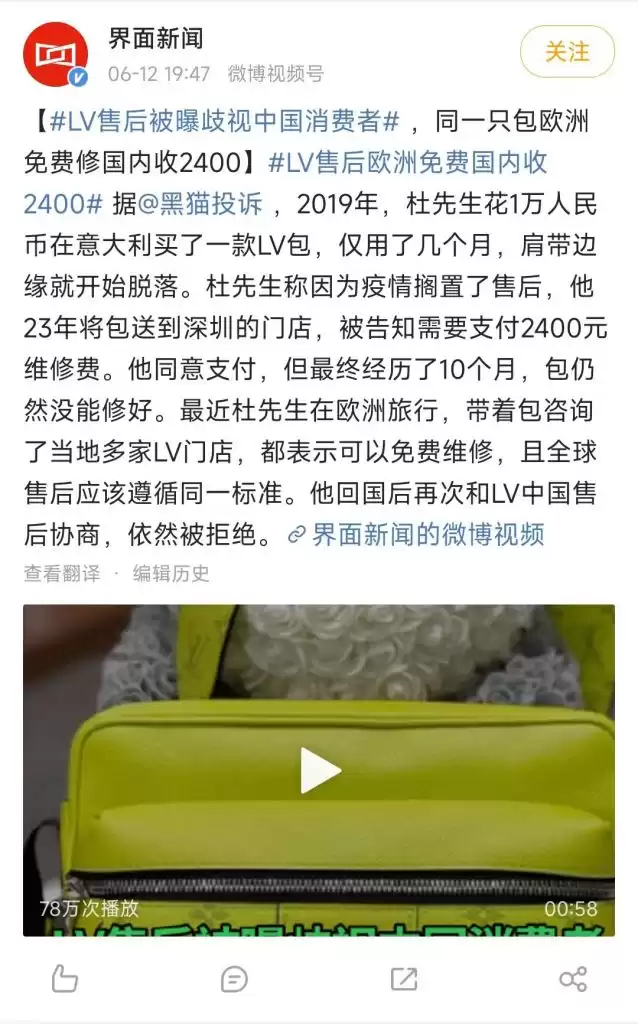
Task: Open the 界面新闻 account name
Action: click(156, 39)
